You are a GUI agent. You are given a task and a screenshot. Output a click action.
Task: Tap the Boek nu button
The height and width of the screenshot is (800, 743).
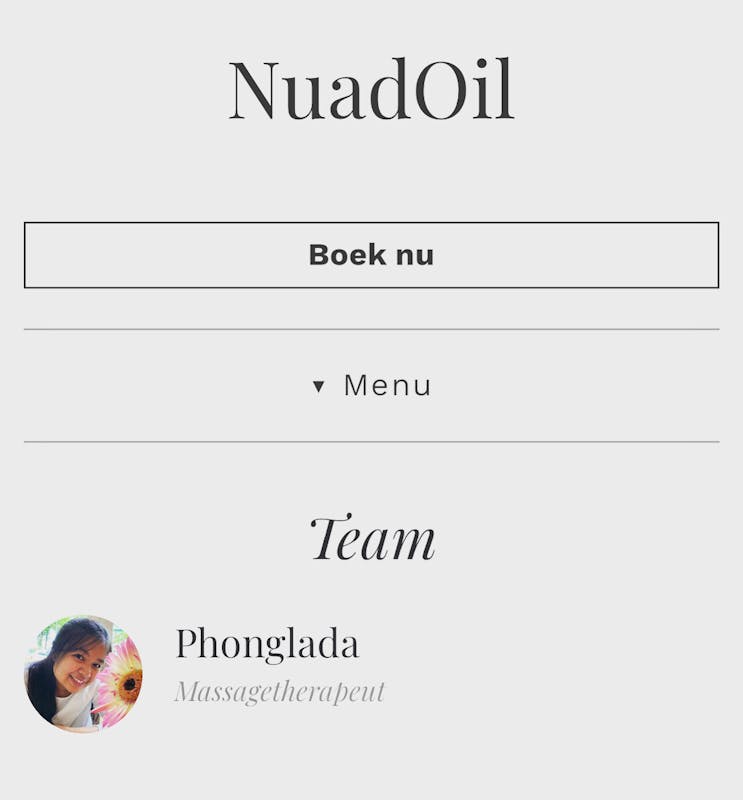tap(371, 255)
